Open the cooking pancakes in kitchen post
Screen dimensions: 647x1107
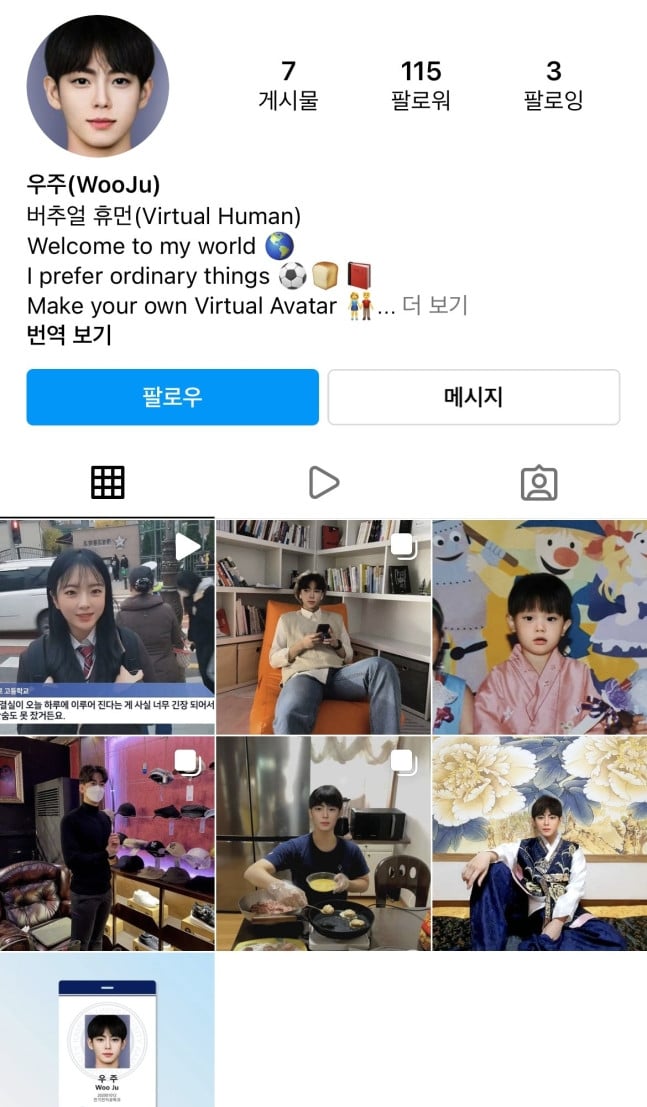point(323,843)
